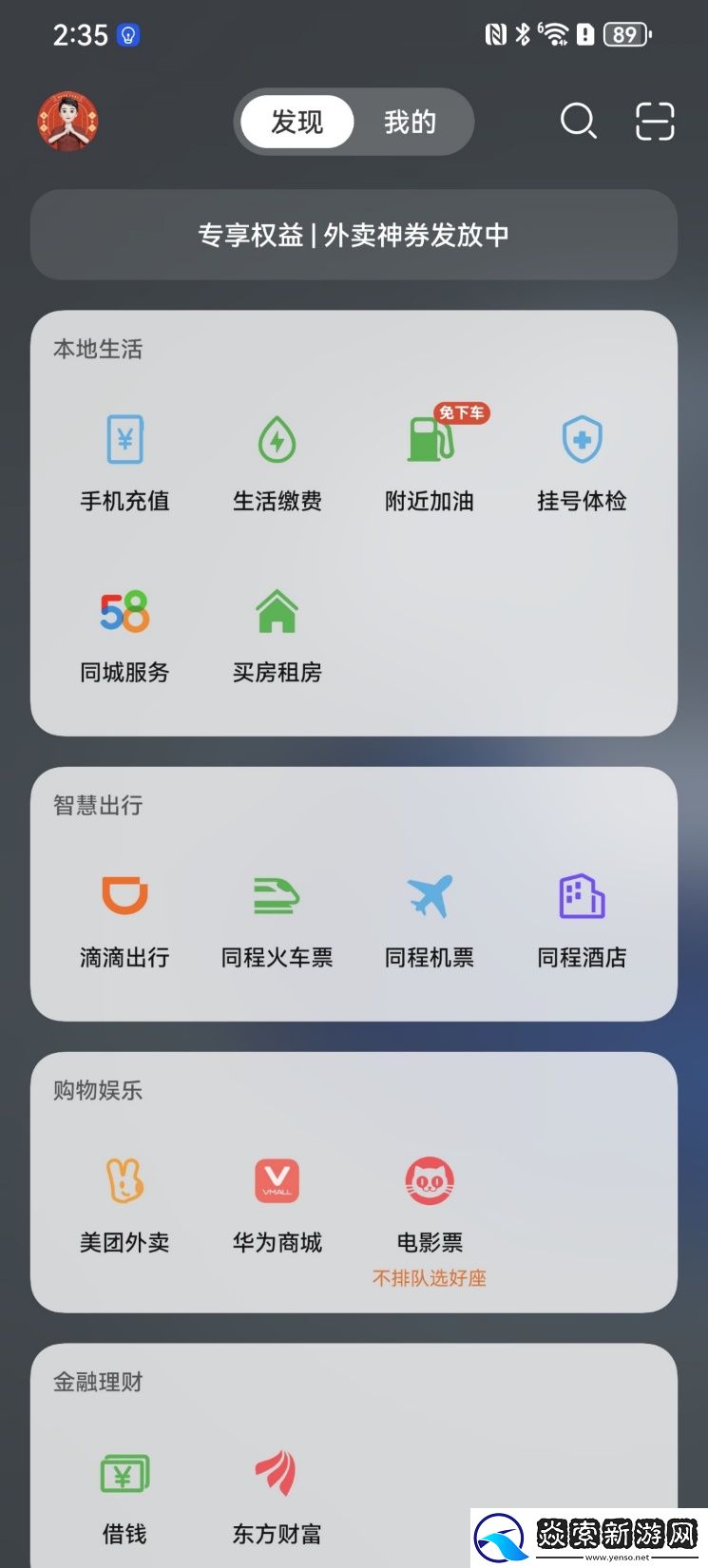Open the 外卖神券 promotion banner
The image size is (708, 1568).
coord(354,235)
